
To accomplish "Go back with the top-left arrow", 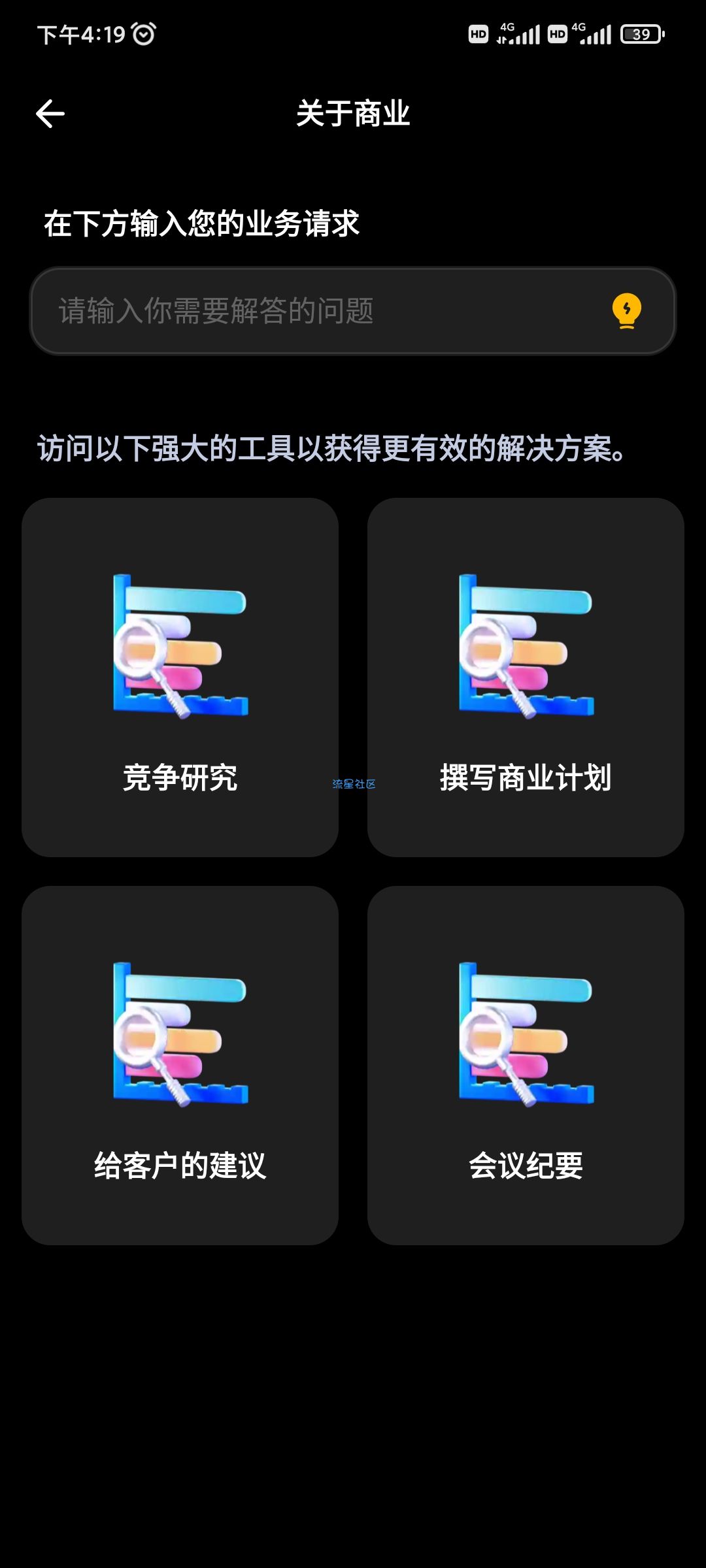I will point(50,114).
